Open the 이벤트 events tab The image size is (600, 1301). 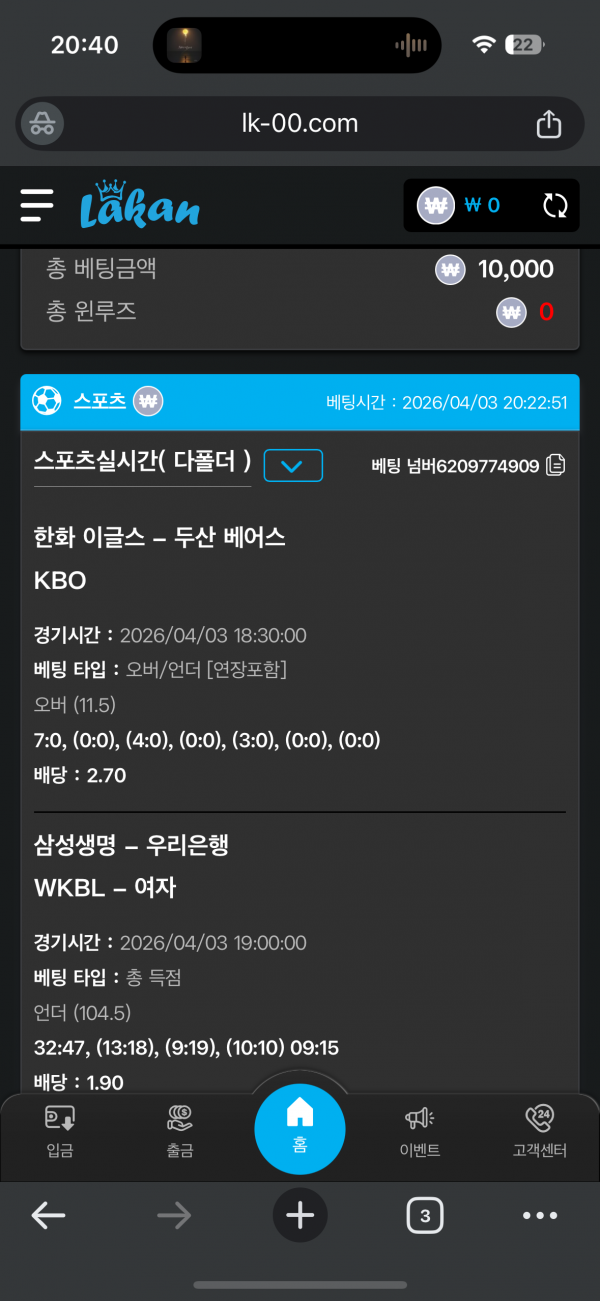(x=419, y=1130)
